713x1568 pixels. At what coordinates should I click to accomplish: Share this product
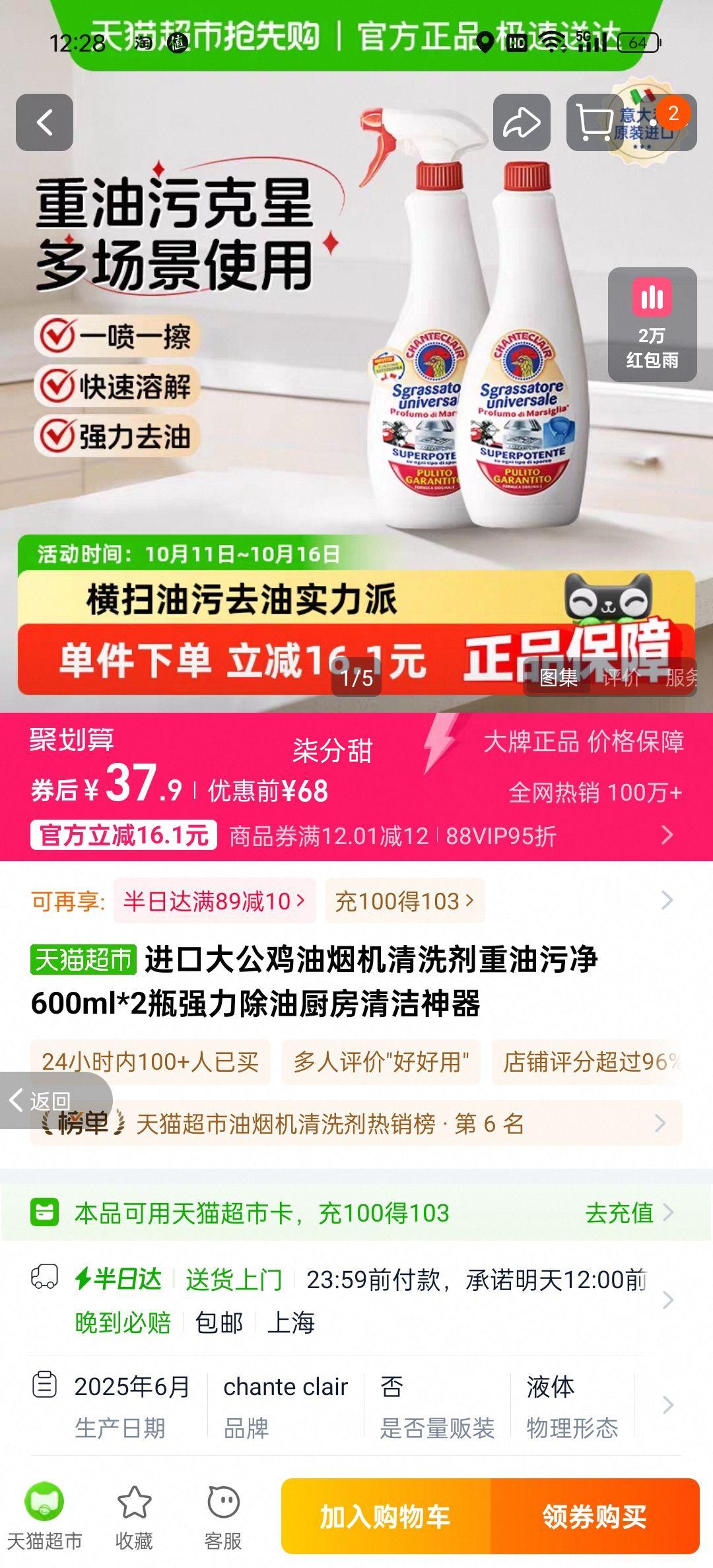pos(522,122)
